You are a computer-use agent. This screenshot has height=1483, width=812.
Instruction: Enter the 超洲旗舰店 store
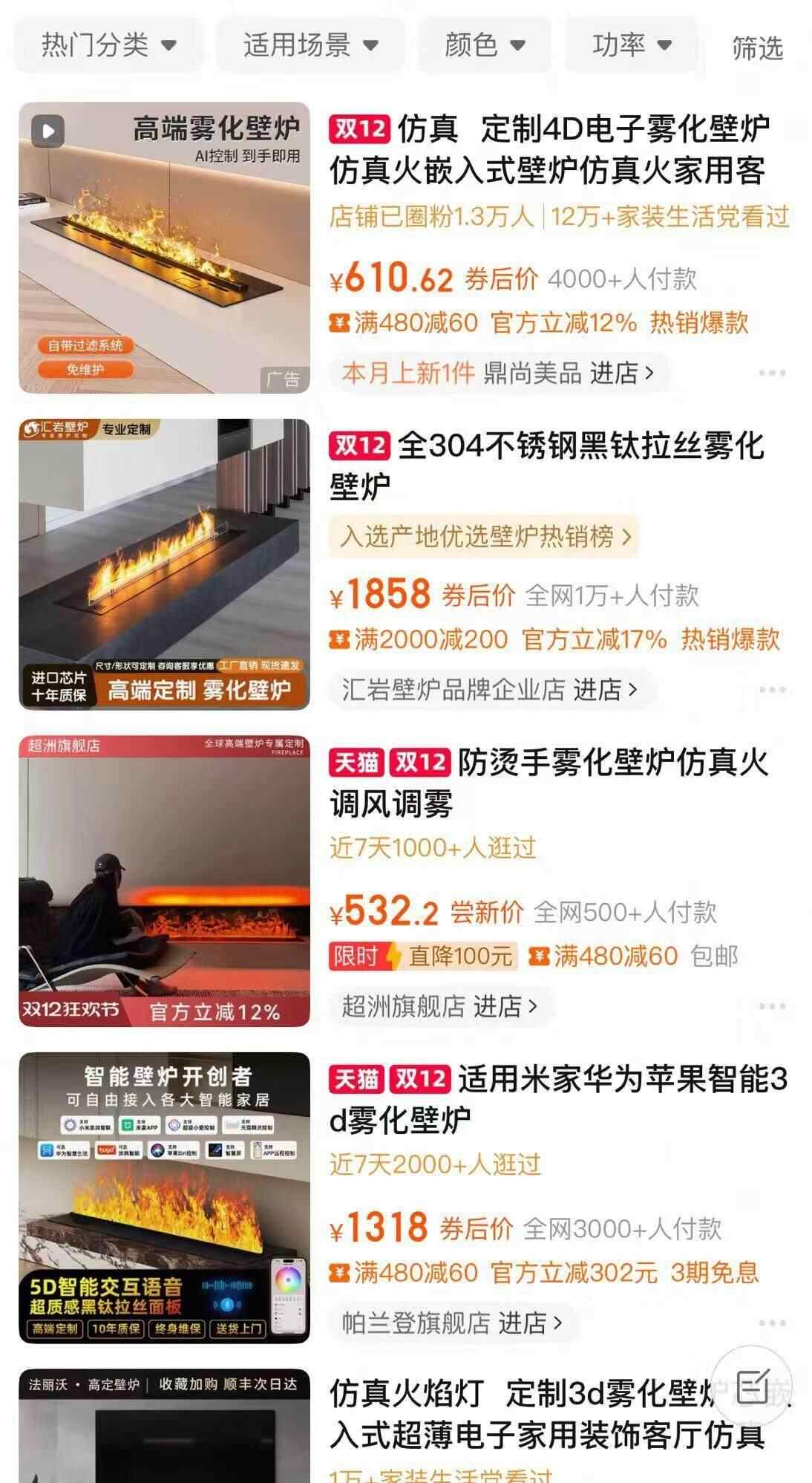click(x=439, y=1007)
